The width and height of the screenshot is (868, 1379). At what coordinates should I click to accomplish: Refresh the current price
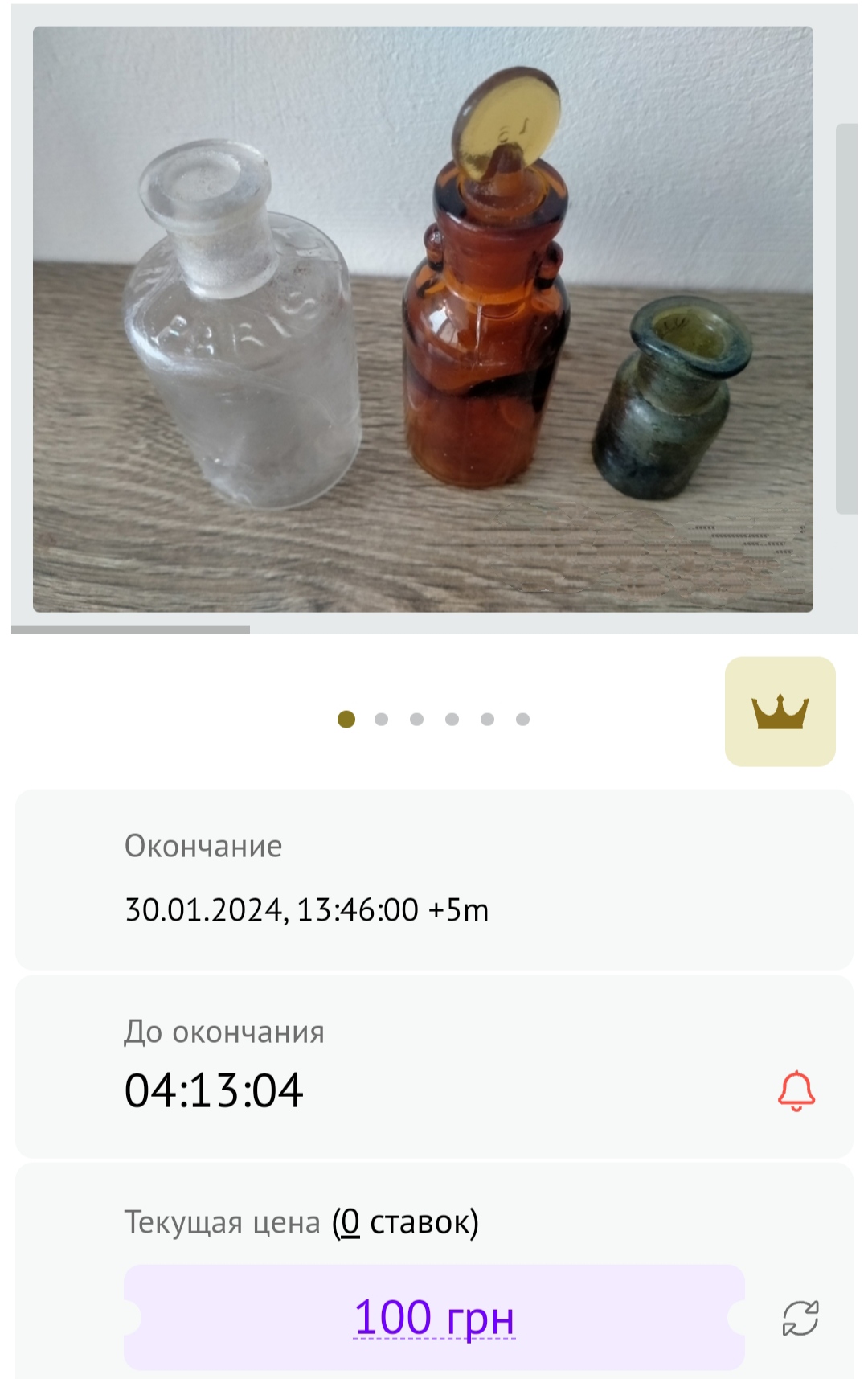tap(800, 1318)
